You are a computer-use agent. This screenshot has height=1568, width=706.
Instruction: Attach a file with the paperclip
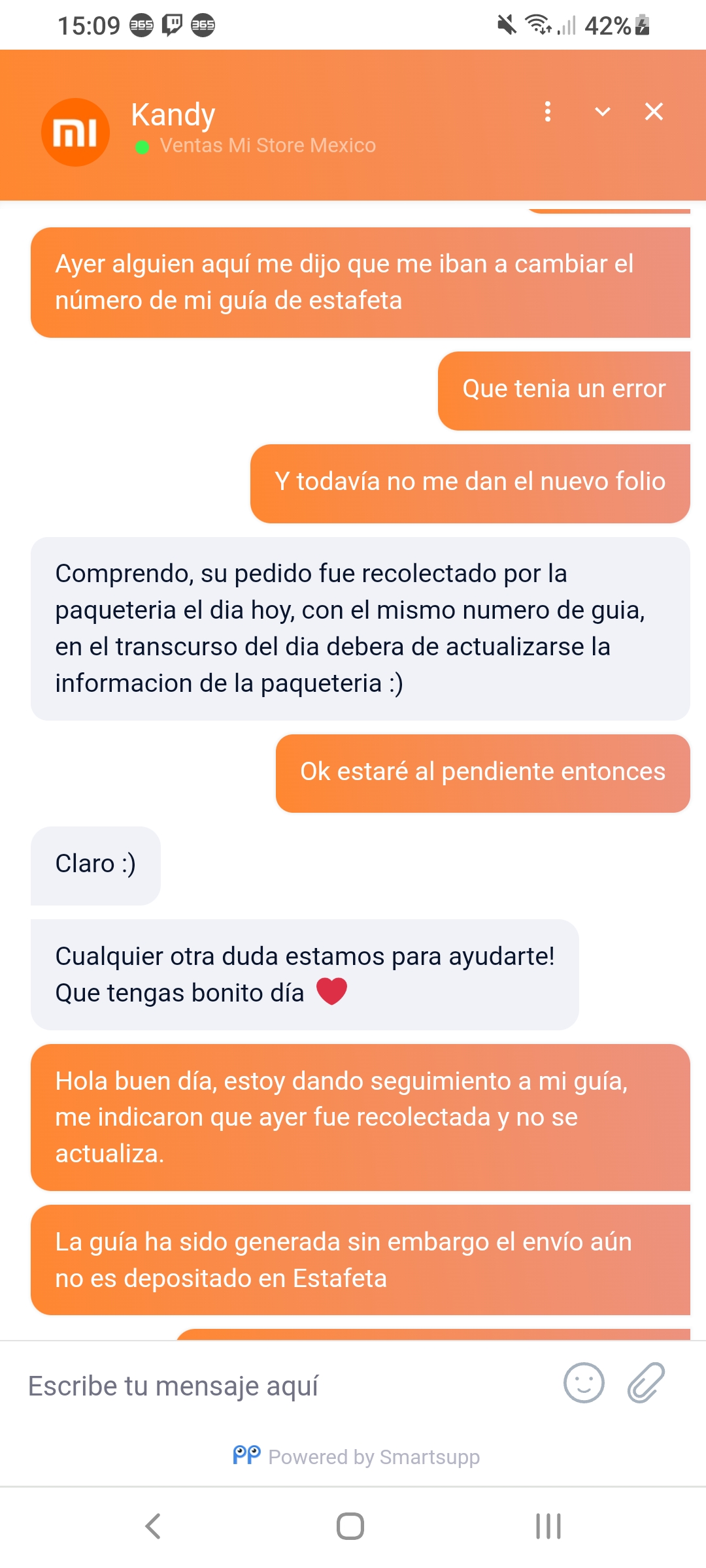646,1383
